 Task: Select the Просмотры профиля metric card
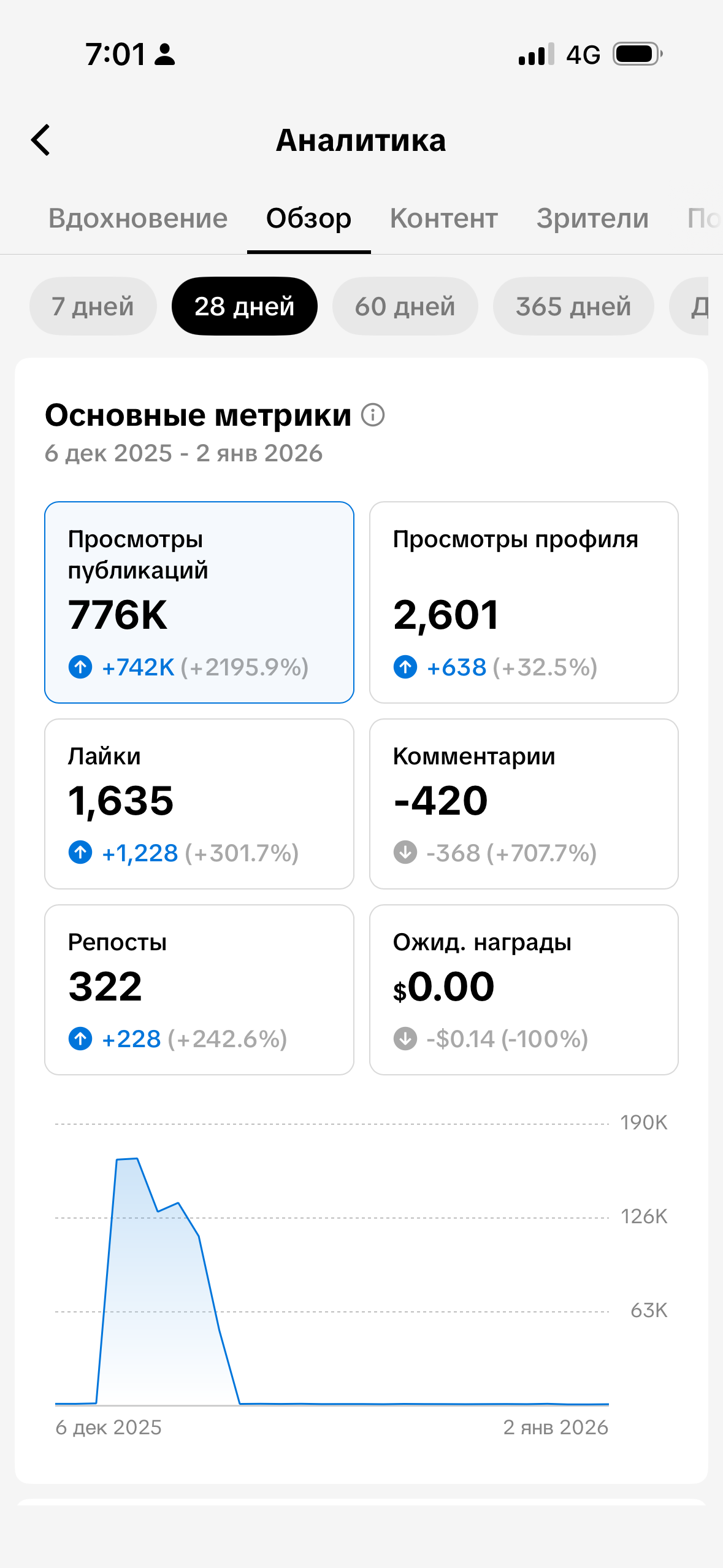(523, 602)
